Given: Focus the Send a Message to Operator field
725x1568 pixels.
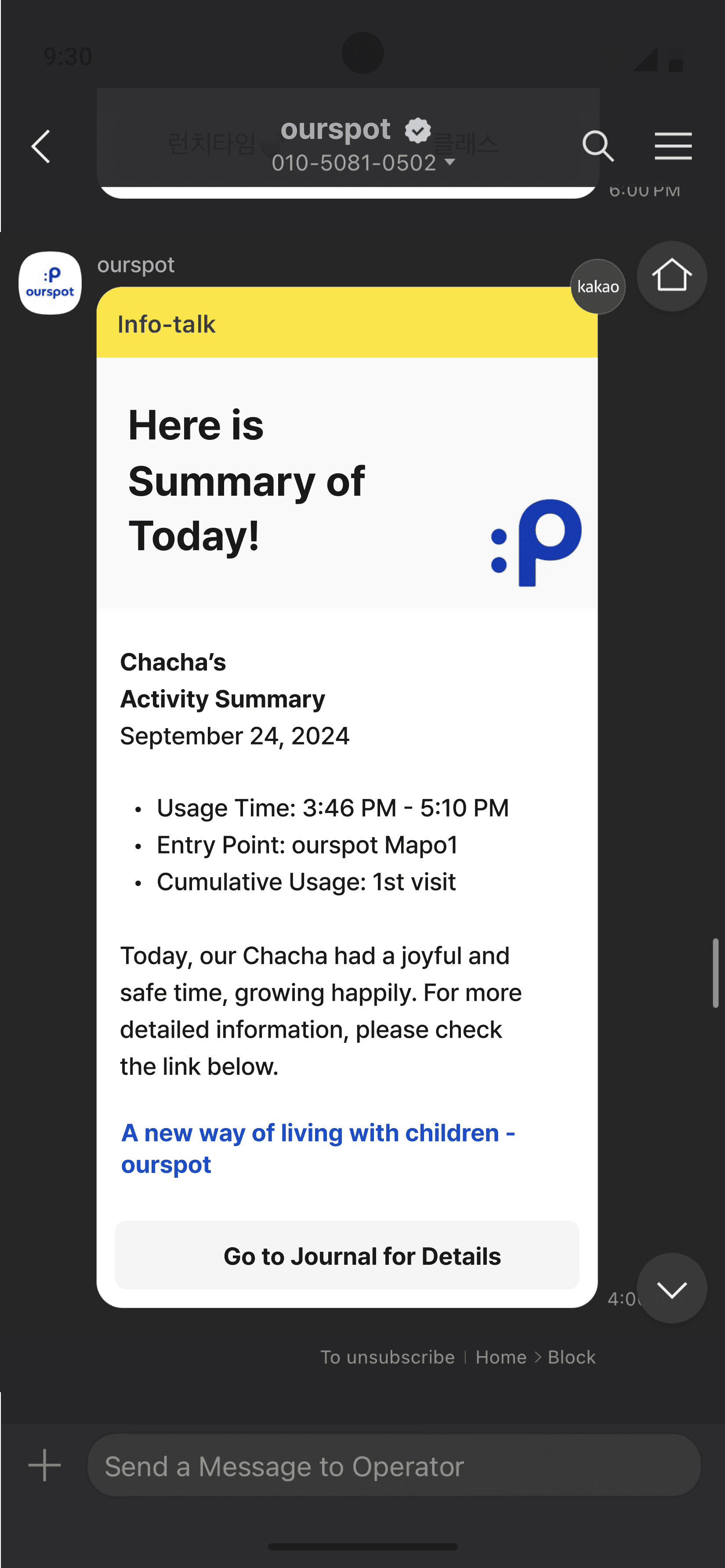Looking at the screenshot, I should coord(395,1466).
